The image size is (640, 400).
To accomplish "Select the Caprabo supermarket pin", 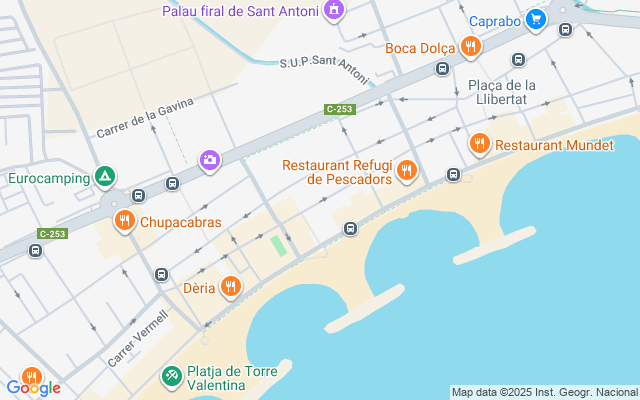I will click(x=536, y=19).
